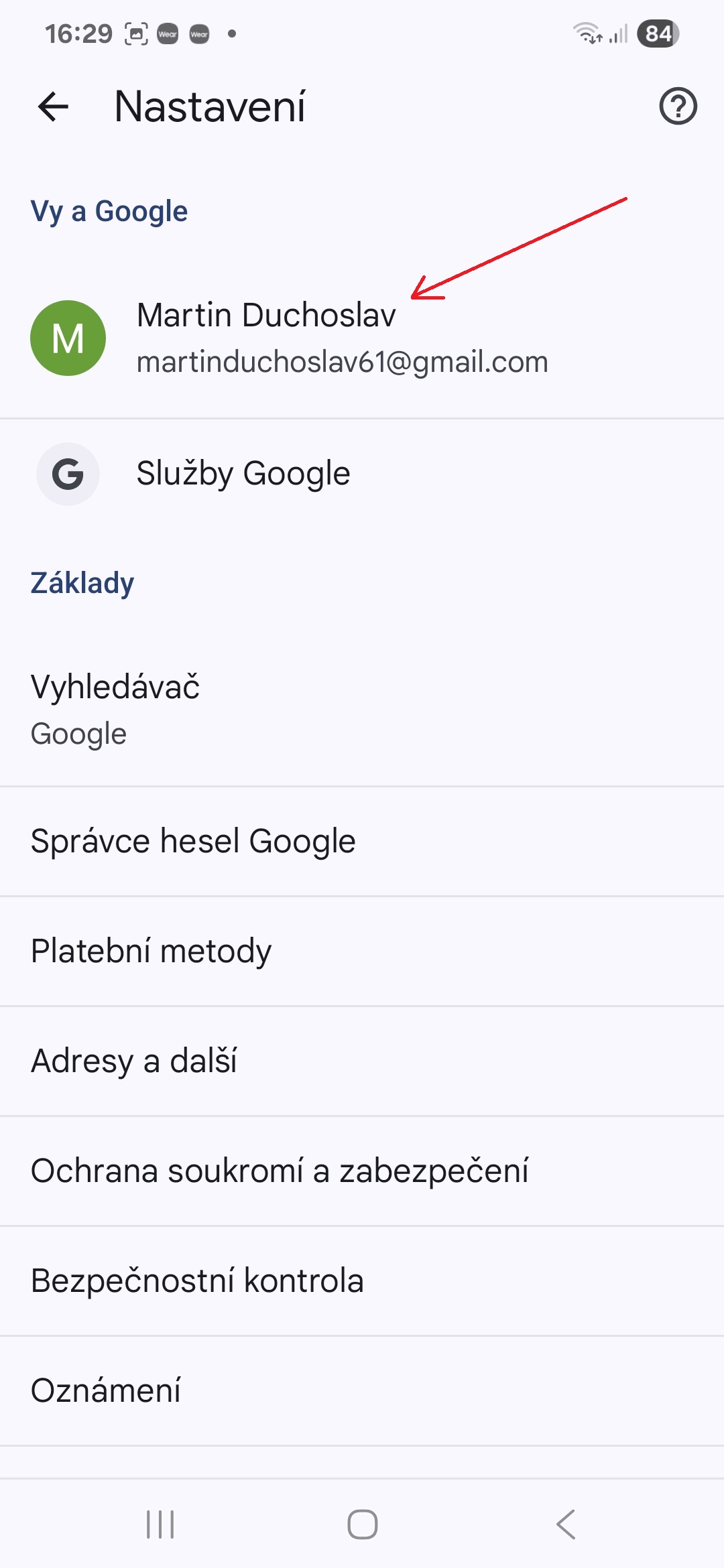Open Ochrana soukromí a zabezpečení

362,1171
